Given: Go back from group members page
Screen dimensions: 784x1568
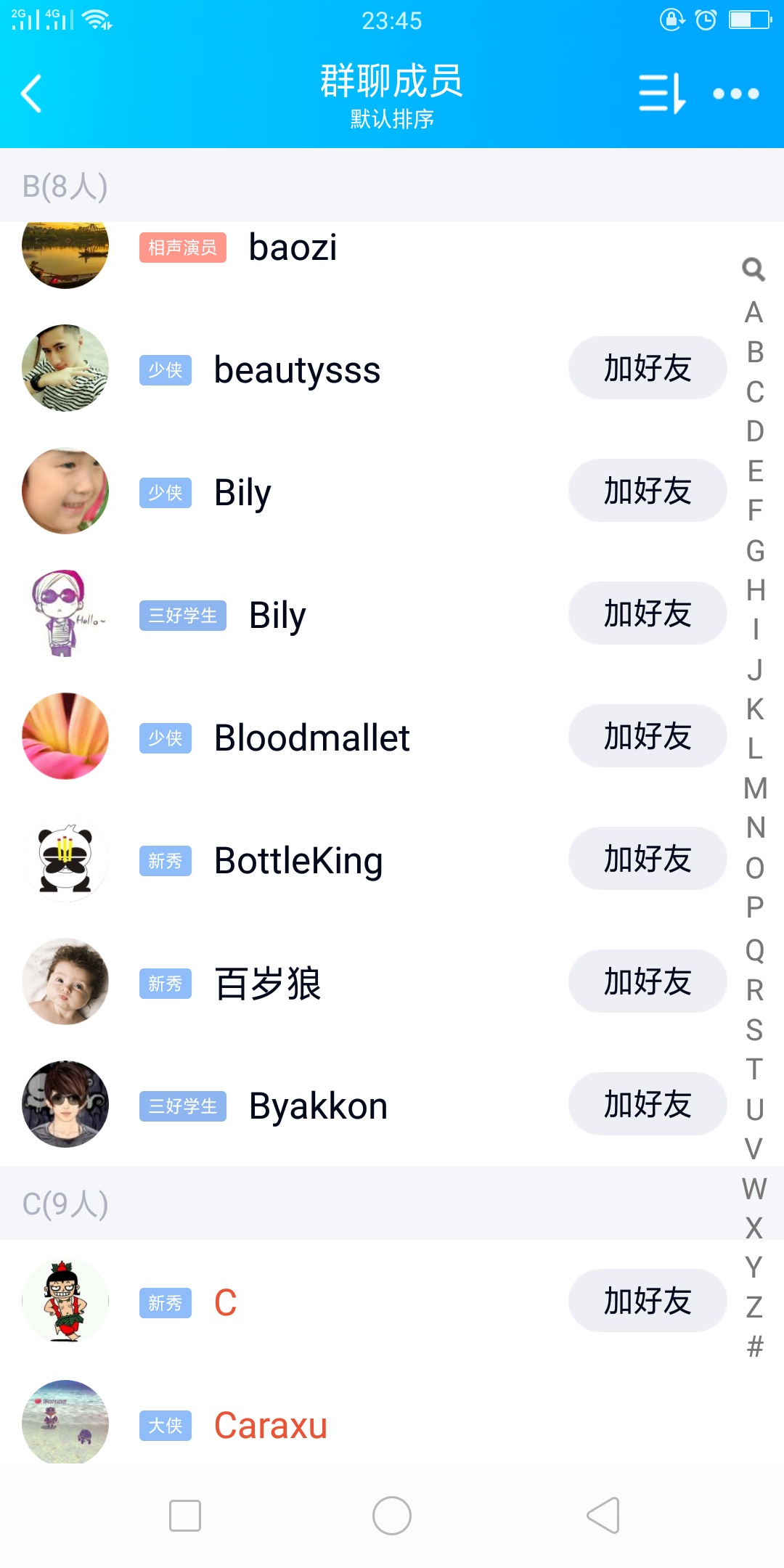Looking at the screenshot, I should pos(32,94).
